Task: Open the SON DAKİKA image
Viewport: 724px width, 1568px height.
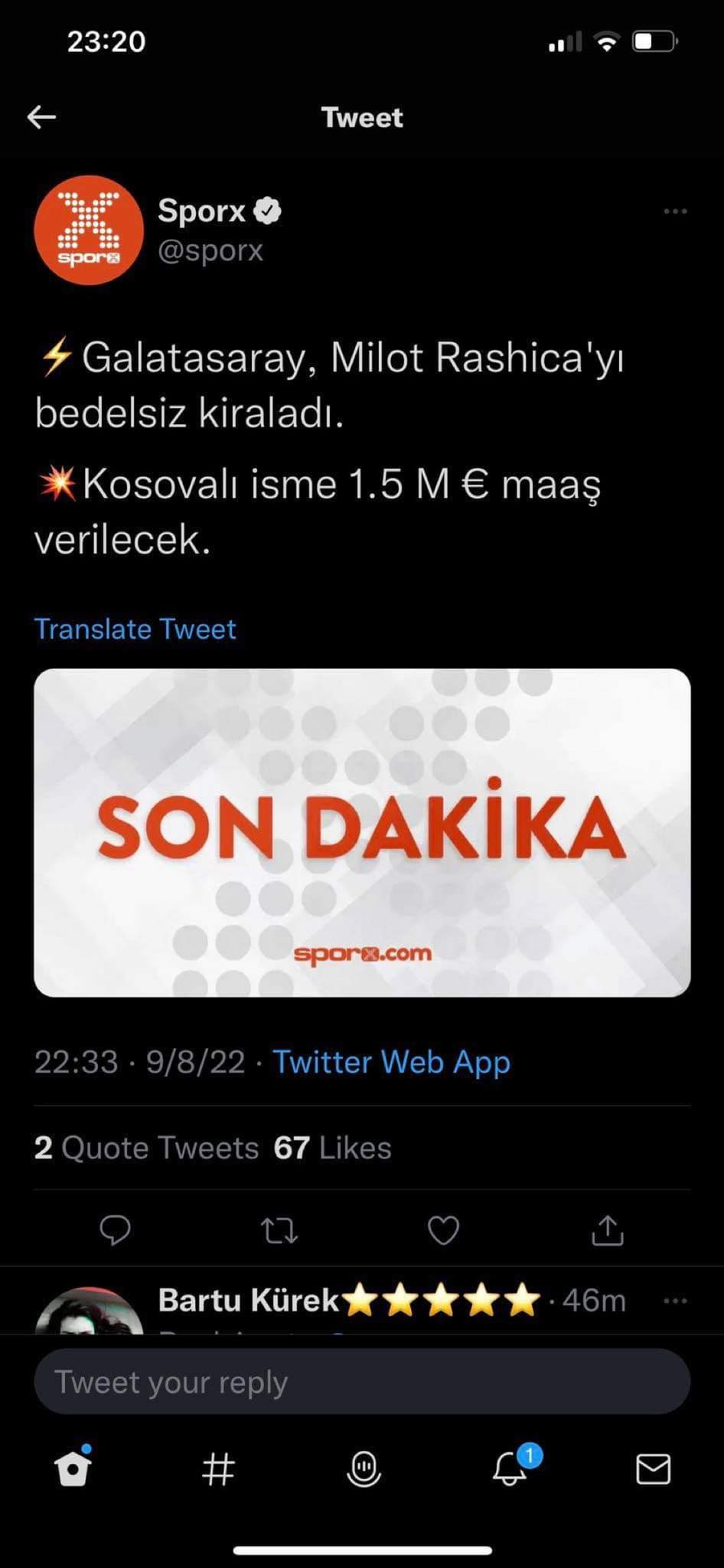Action: pyautogui.click(x=362, y=833)
